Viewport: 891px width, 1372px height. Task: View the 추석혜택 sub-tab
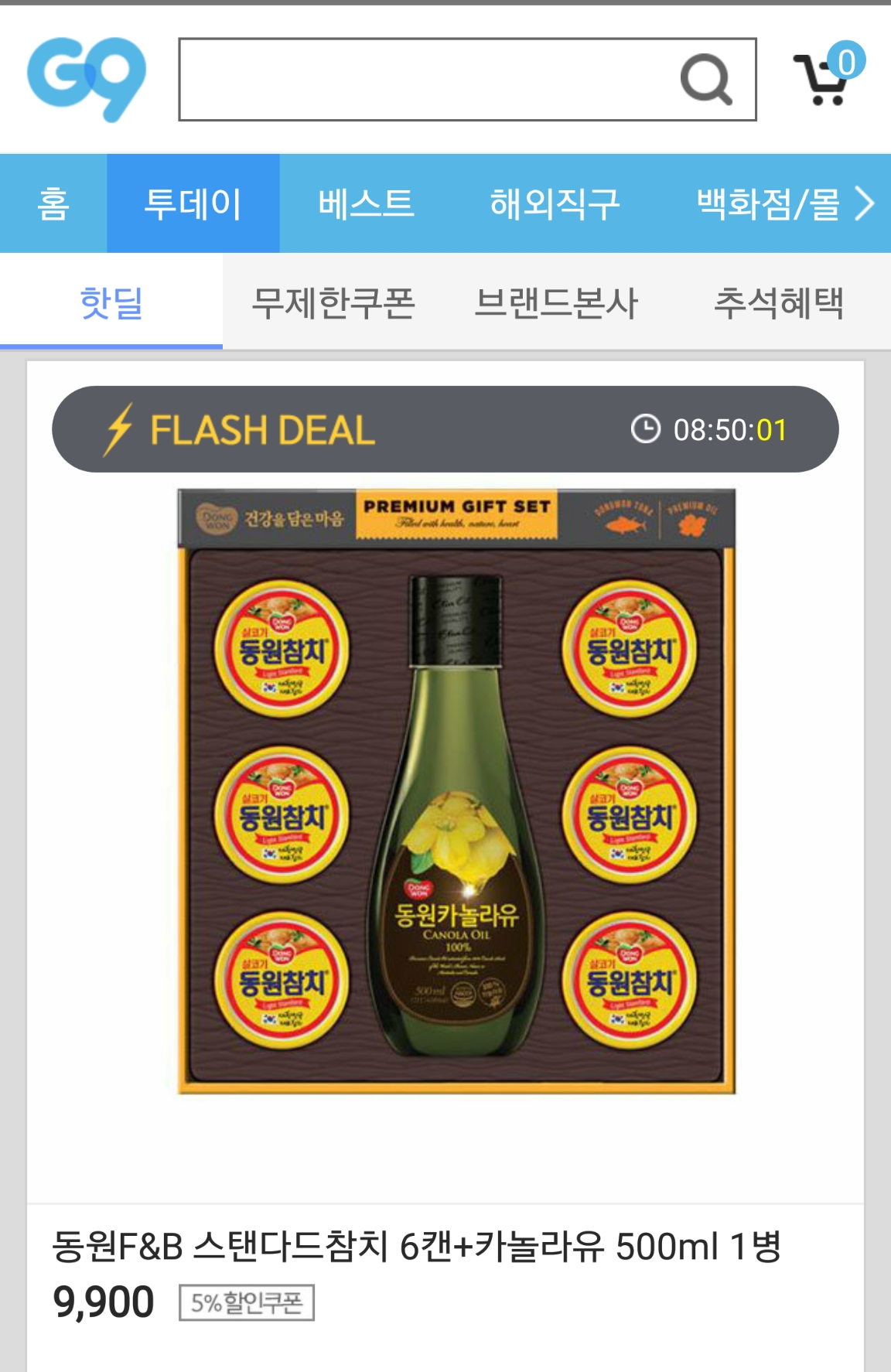779,302
